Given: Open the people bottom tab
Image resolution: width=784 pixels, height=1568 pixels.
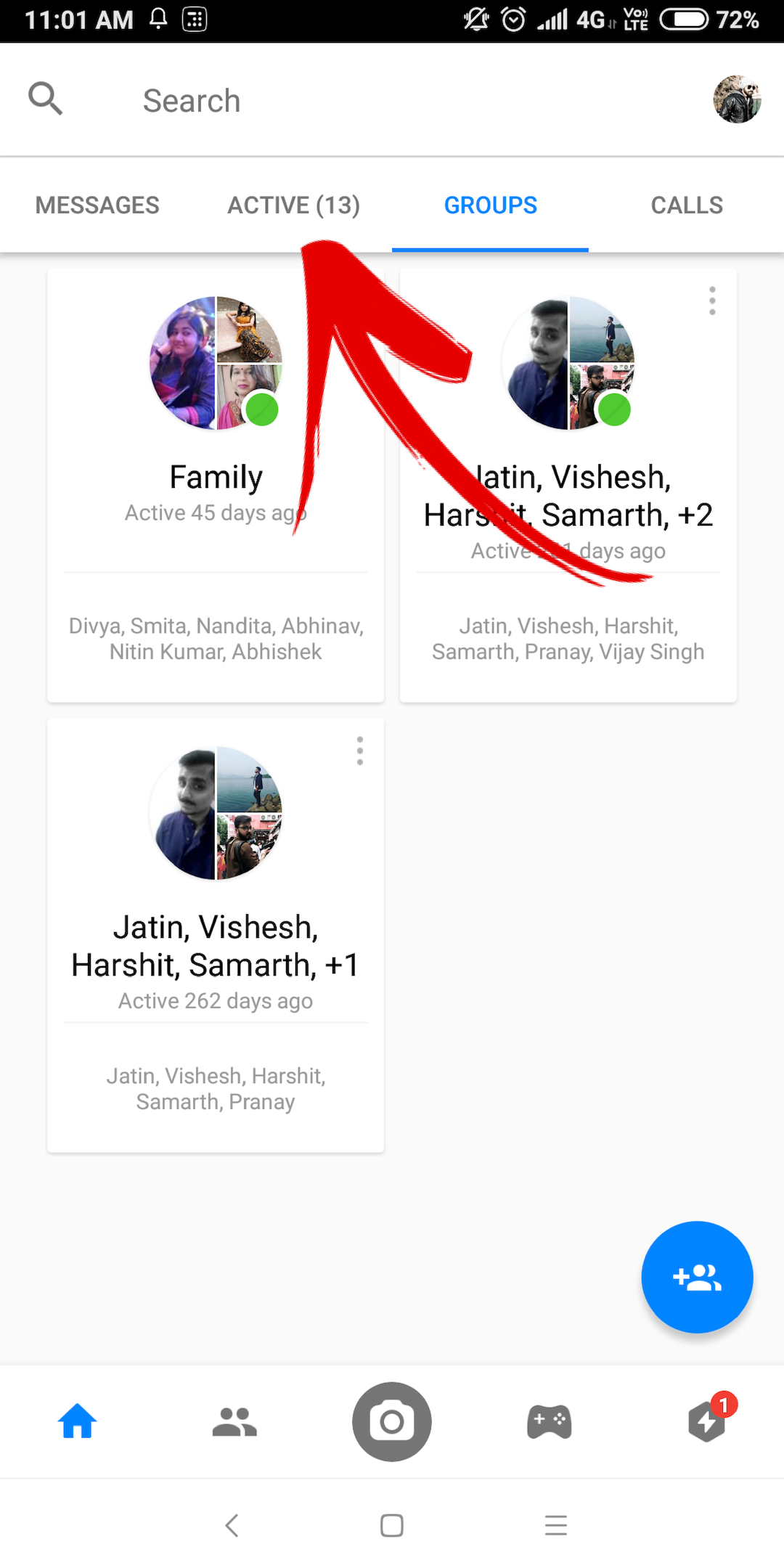Looking at the screenshot, I should pos(234,1421).
